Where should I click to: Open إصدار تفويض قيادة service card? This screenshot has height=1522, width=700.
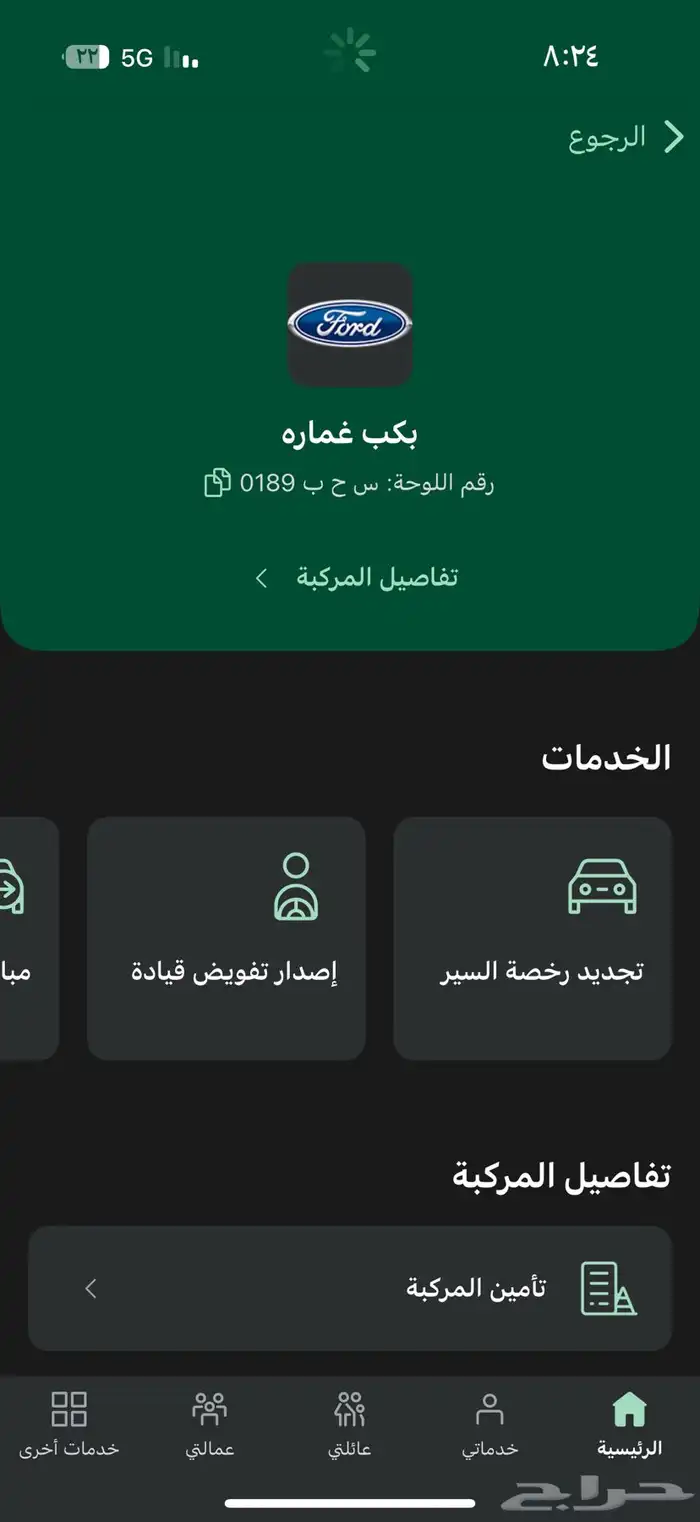[226, 938]
